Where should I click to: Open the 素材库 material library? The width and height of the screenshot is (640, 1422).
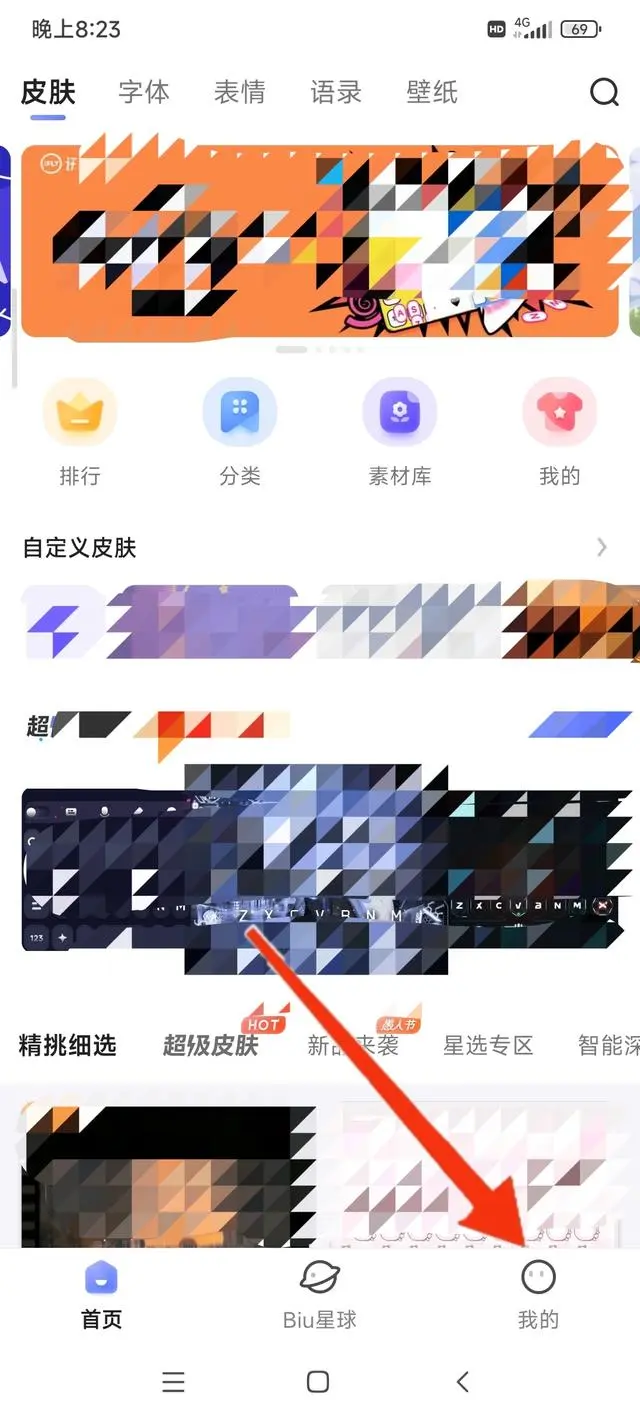click(400, 430)
